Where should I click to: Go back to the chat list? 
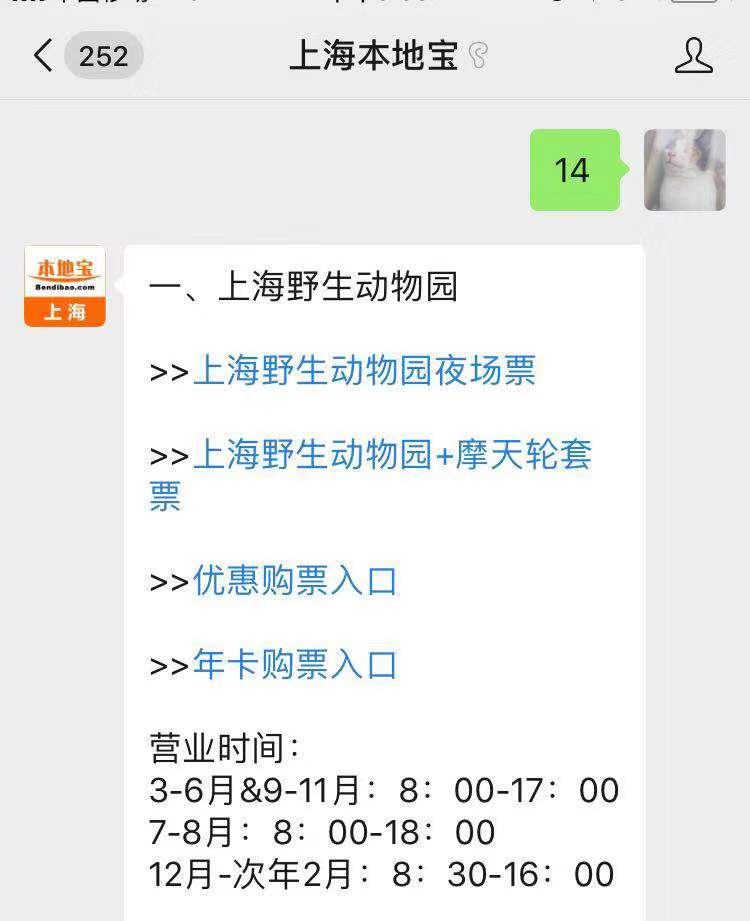point(44,56)
